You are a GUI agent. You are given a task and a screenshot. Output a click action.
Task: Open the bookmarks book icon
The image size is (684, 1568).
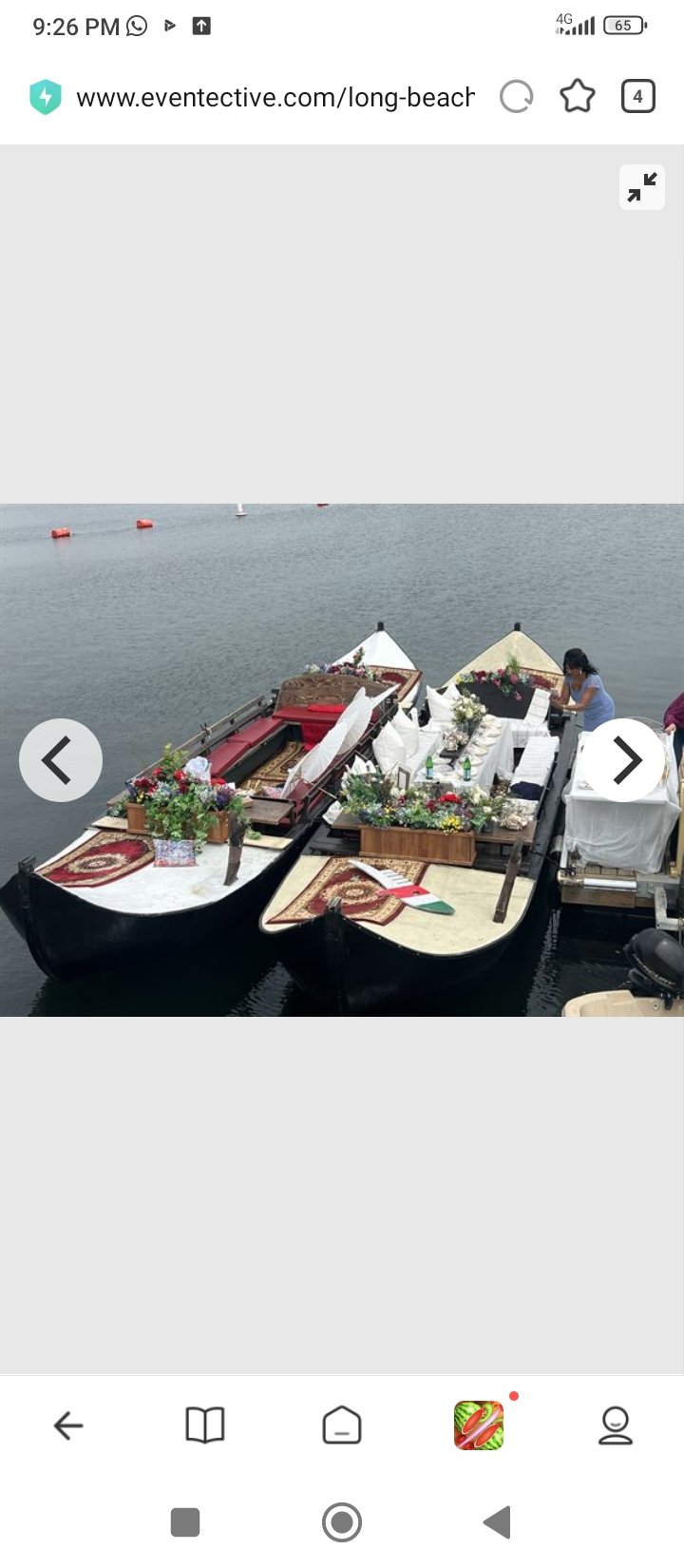point(205,1425)
